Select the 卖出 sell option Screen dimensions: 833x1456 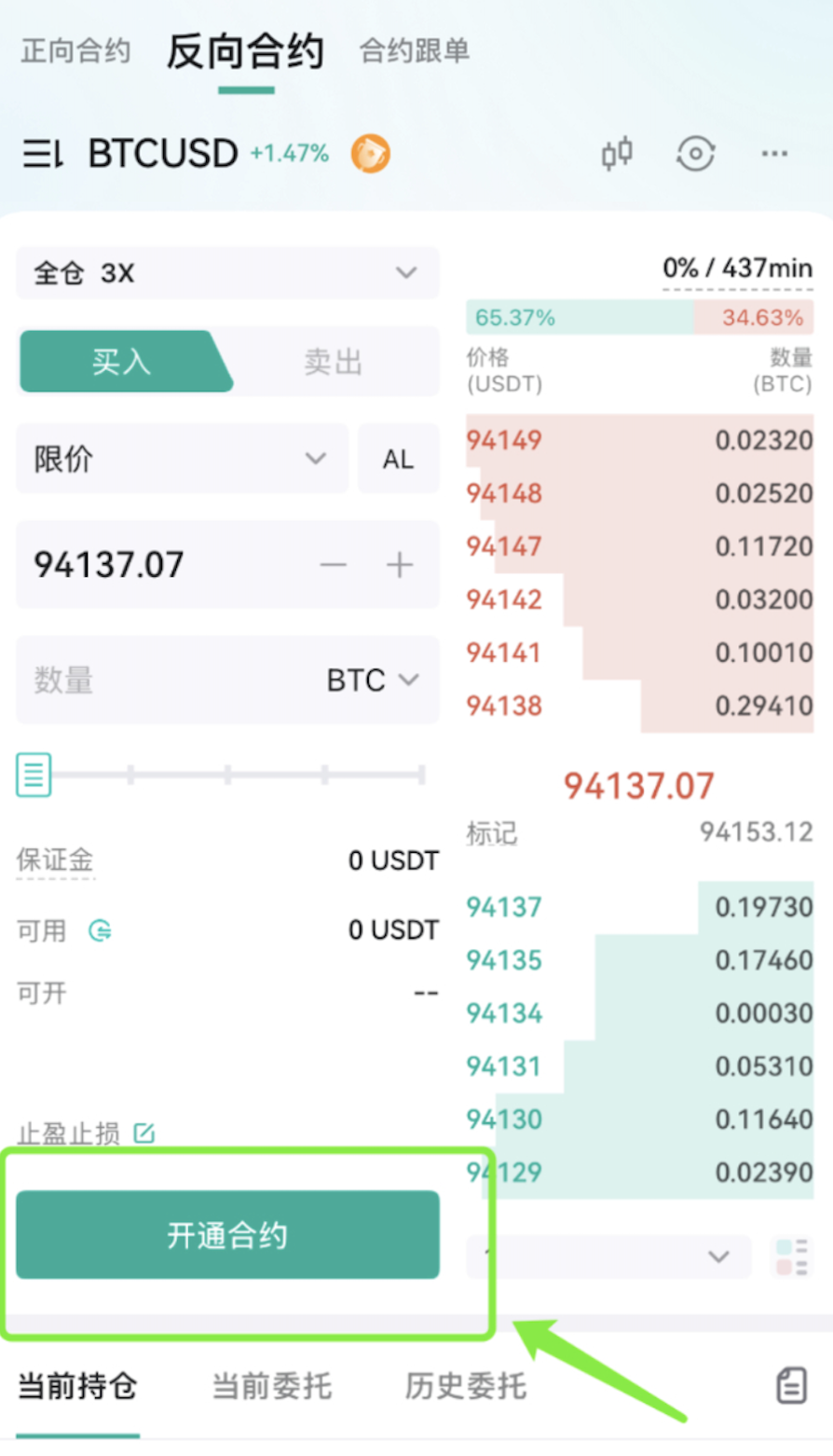click(333, 362)
